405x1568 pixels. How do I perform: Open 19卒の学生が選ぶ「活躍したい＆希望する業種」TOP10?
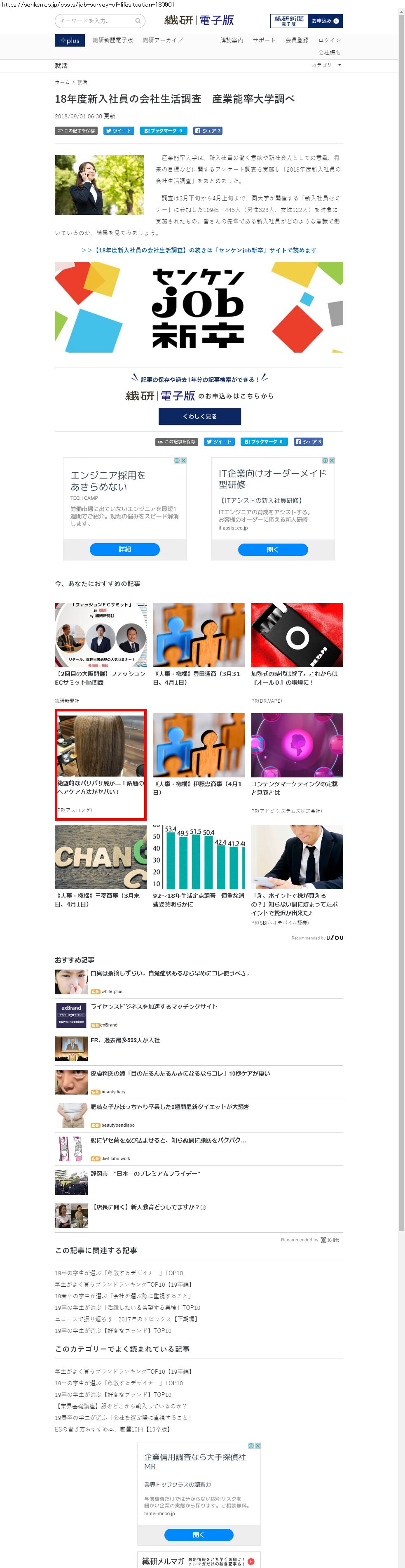127,1307
